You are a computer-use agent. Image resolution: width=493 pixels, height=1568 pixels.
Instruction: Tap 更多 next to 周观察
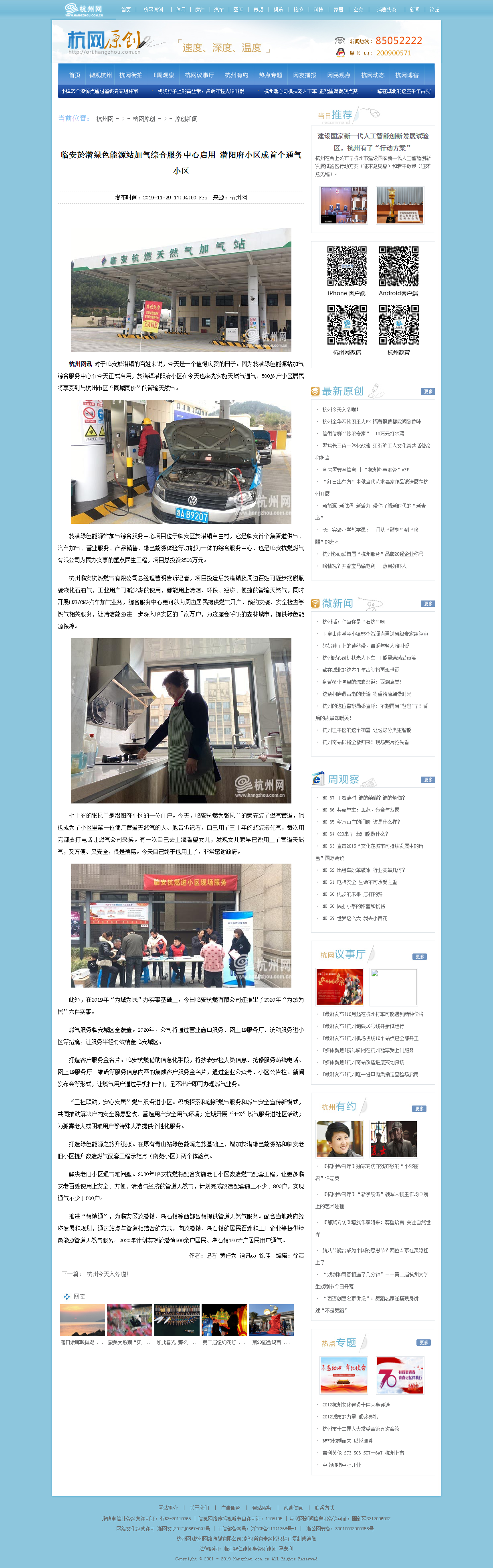(x=427, y=780)
